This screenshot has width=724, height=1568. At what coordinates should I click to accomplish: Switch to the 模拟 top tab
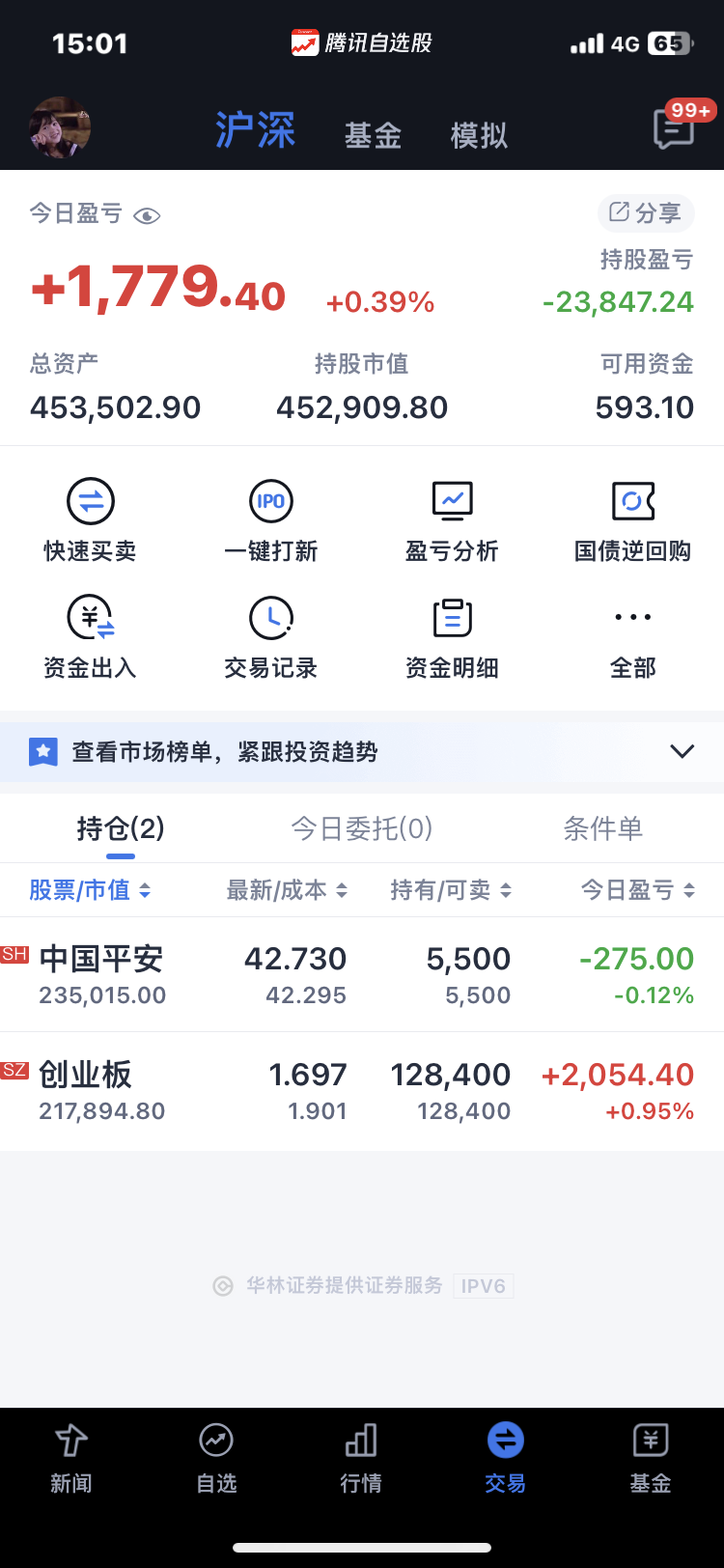(479, 135)
